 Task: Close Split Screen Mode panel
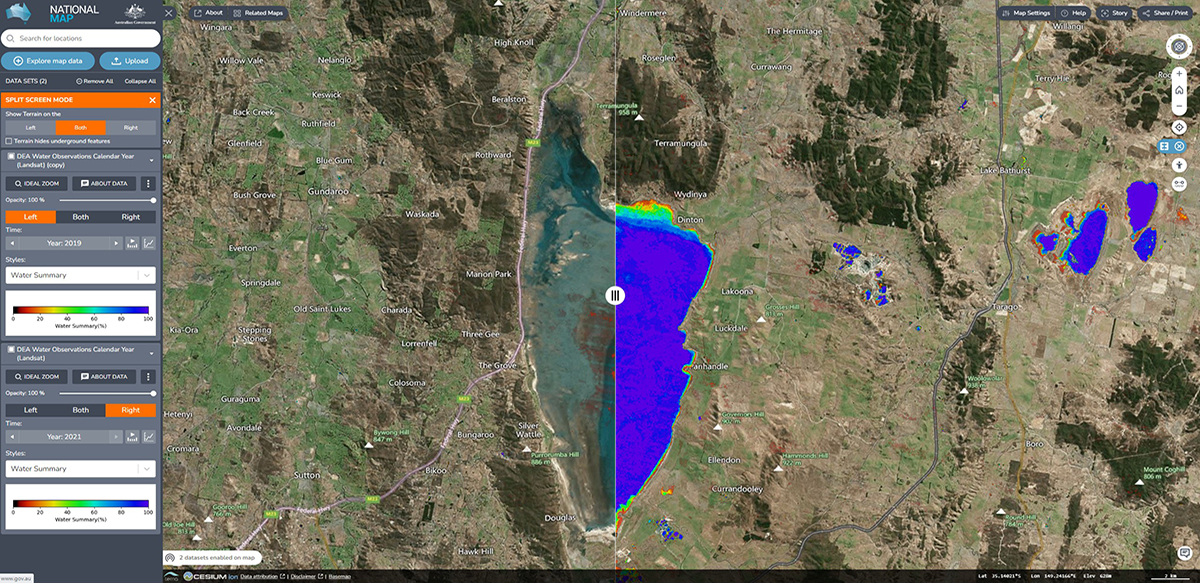pos(152,100)
